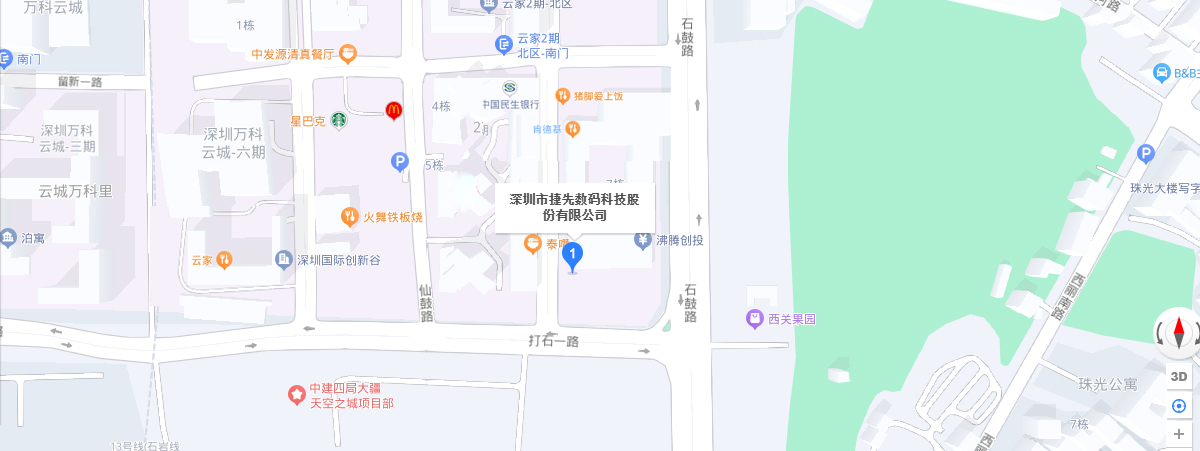Tap the blue marker numbered 1
The height and width of the screenshot is (451, 1200).
click(572, 256)
